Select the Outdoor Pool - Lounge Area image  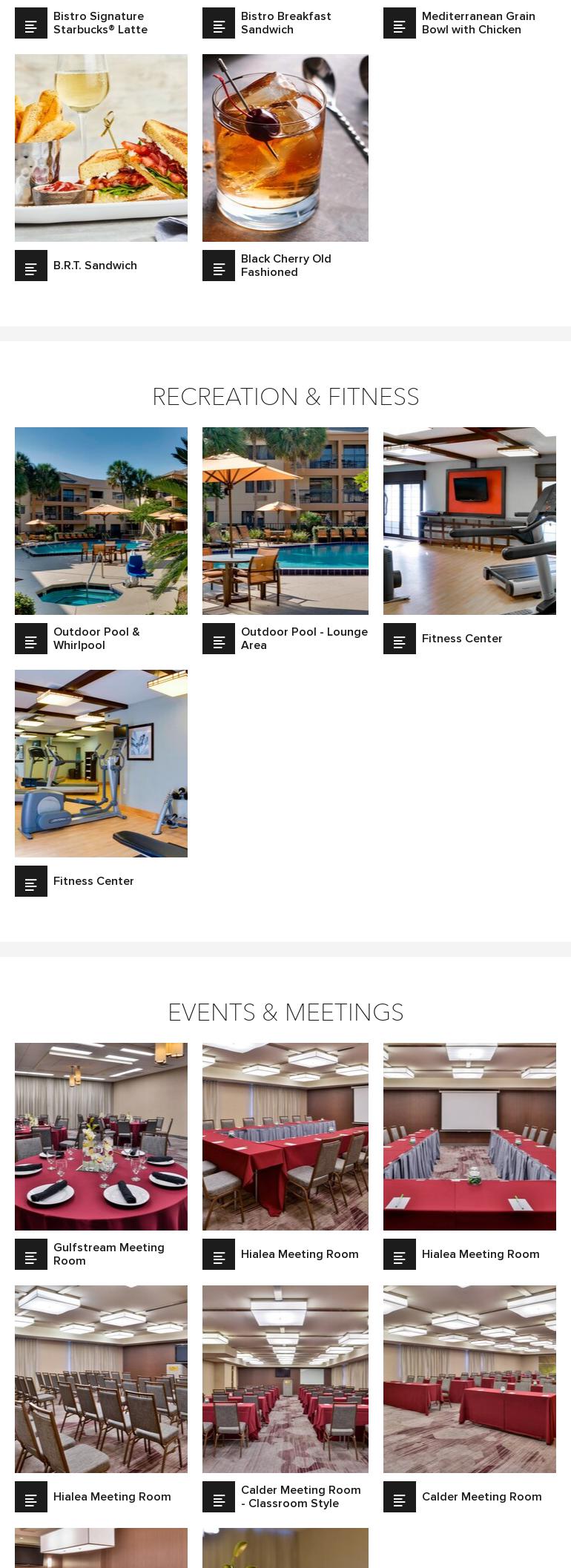coord(285,521)
